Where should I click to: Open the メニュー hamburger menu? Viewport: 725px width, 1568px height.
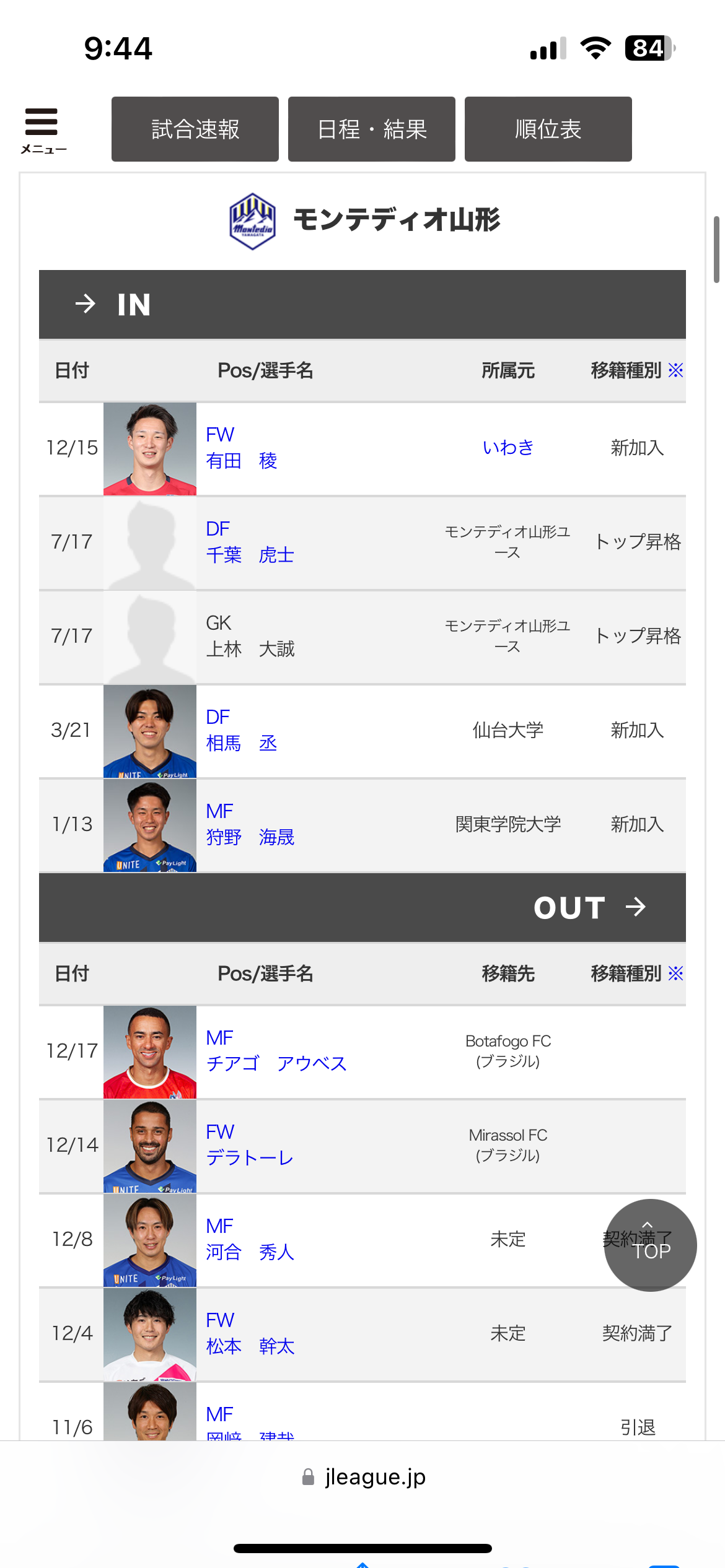pyautogui.click(x=42, y=129)
